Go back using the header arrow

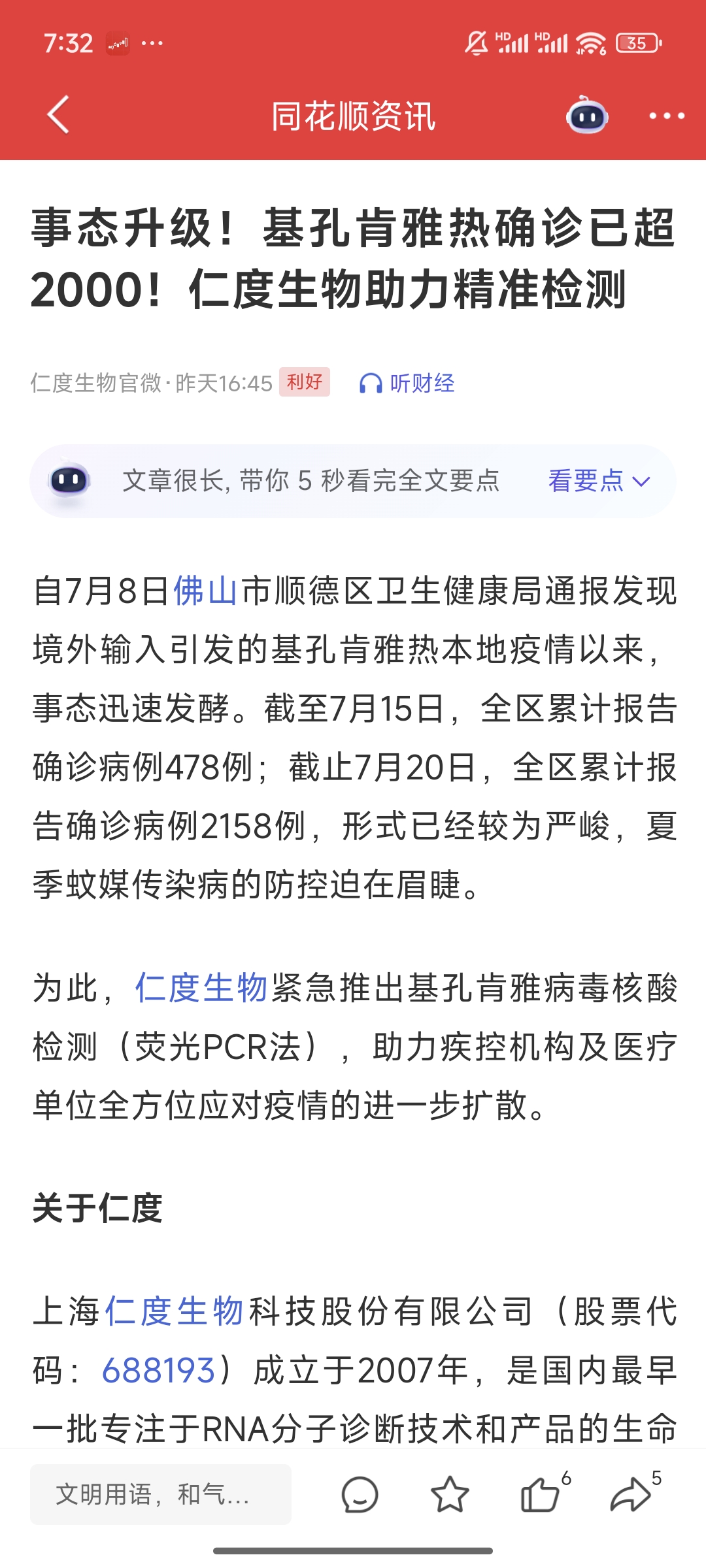pos(58,115)
